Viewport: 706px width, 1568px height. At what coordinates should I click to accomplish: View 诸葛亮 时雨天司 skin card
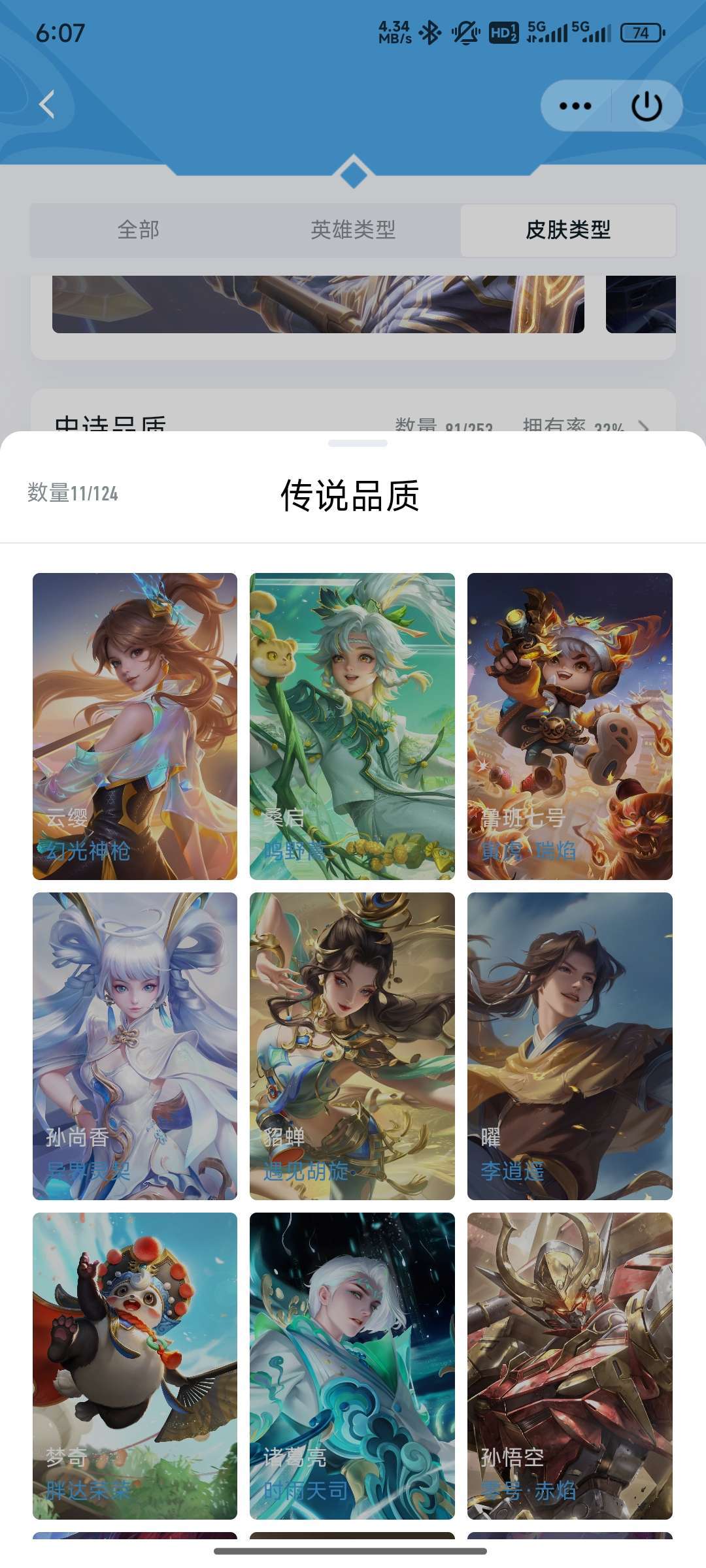(x=352, y=1366)
